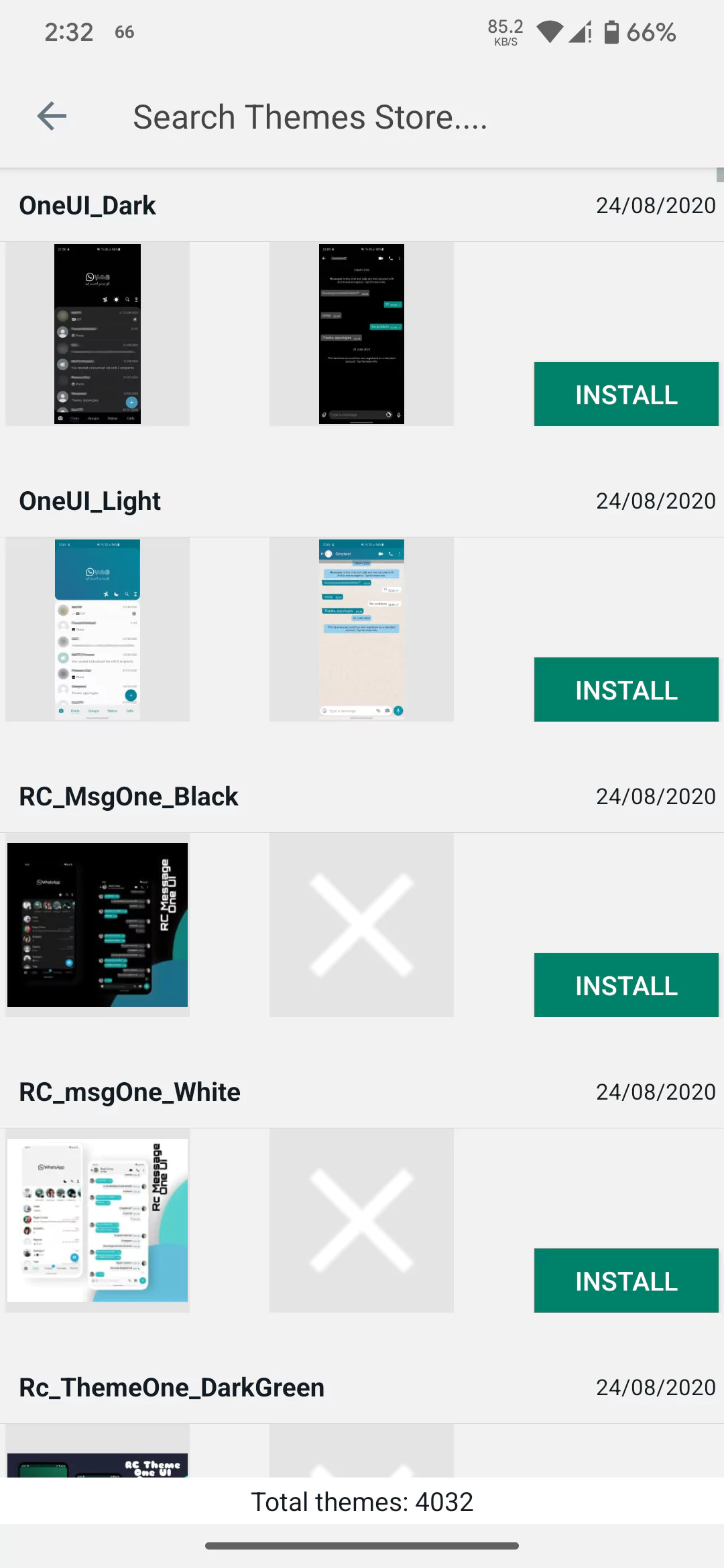Image resolution: width=724 pixels, height=1568 pixels.
Task: Install the RC_MsgOne_Black theme
Action: click(x=626, y=985)
